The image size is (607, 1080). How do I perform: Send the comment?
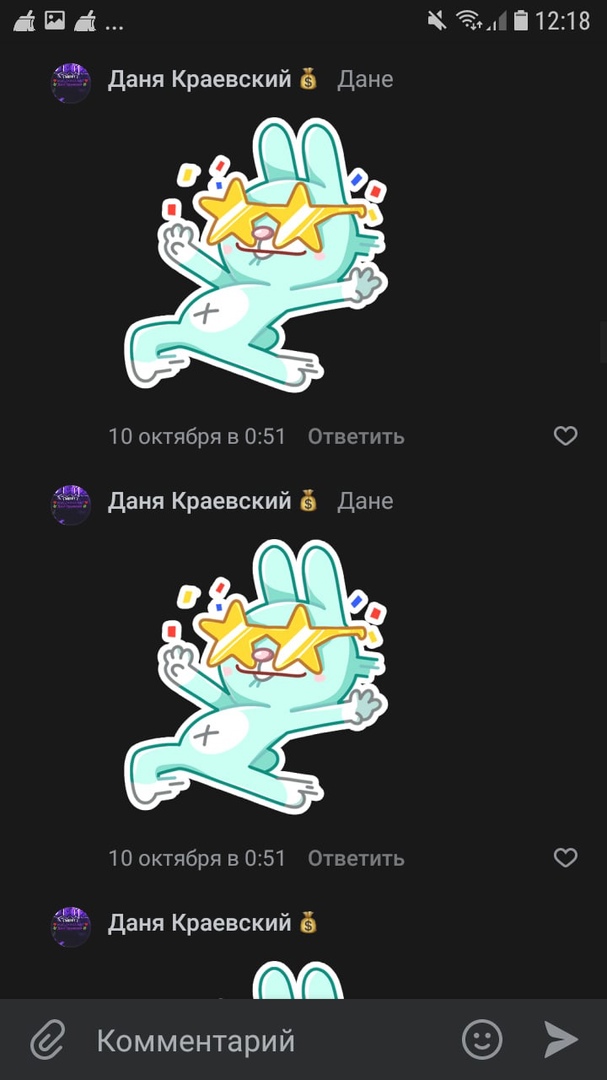pyautogui.click(x=561, y=1040)
